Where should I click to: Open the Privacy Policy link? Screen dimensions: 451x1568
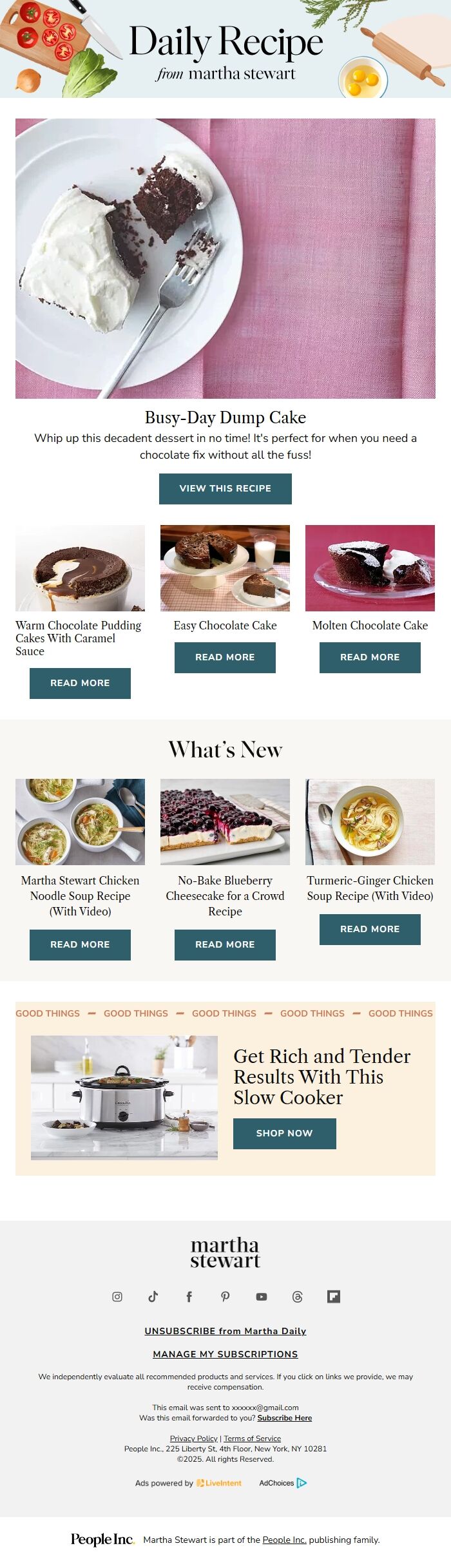coord(193,1439)
